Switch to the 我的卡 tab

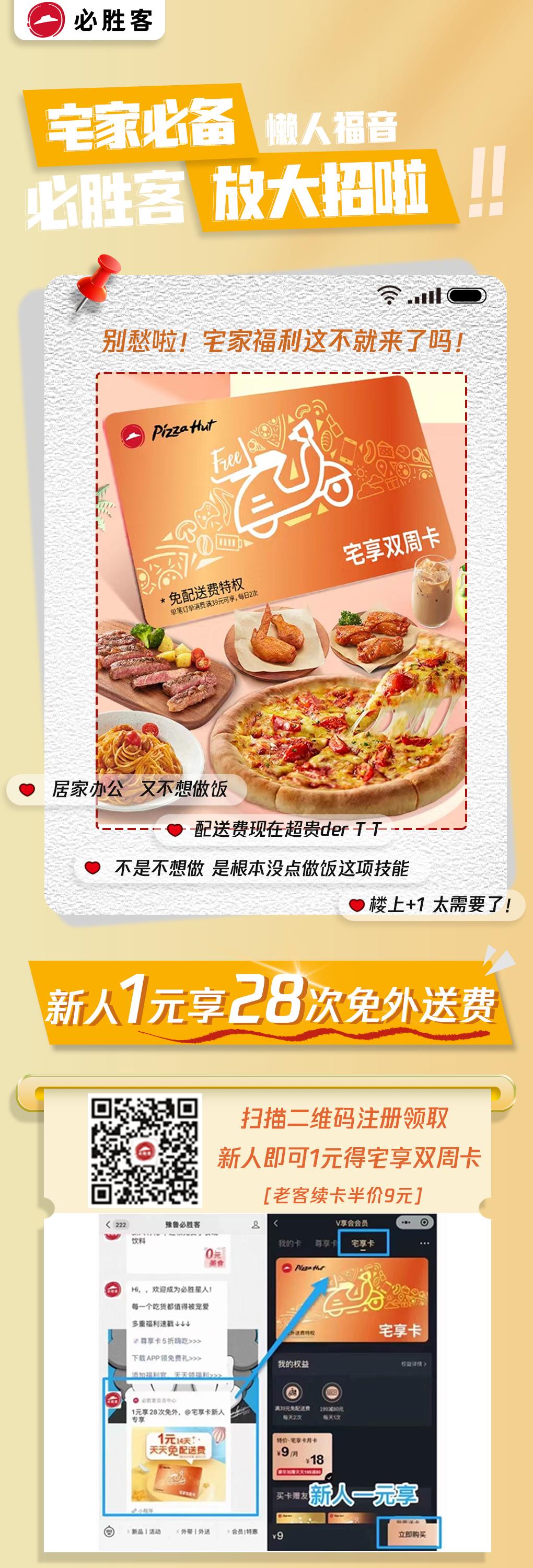tap(291, 1243)
